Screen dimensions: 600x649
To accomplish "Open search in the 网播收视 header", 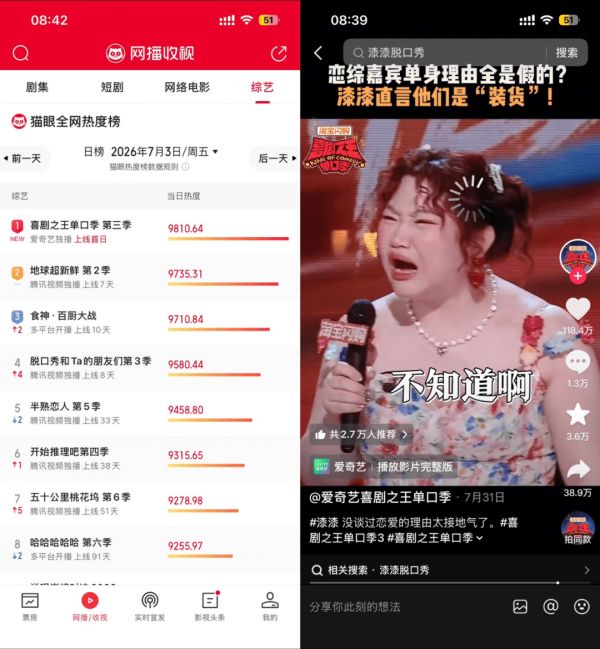I will (x=21, y=53).
